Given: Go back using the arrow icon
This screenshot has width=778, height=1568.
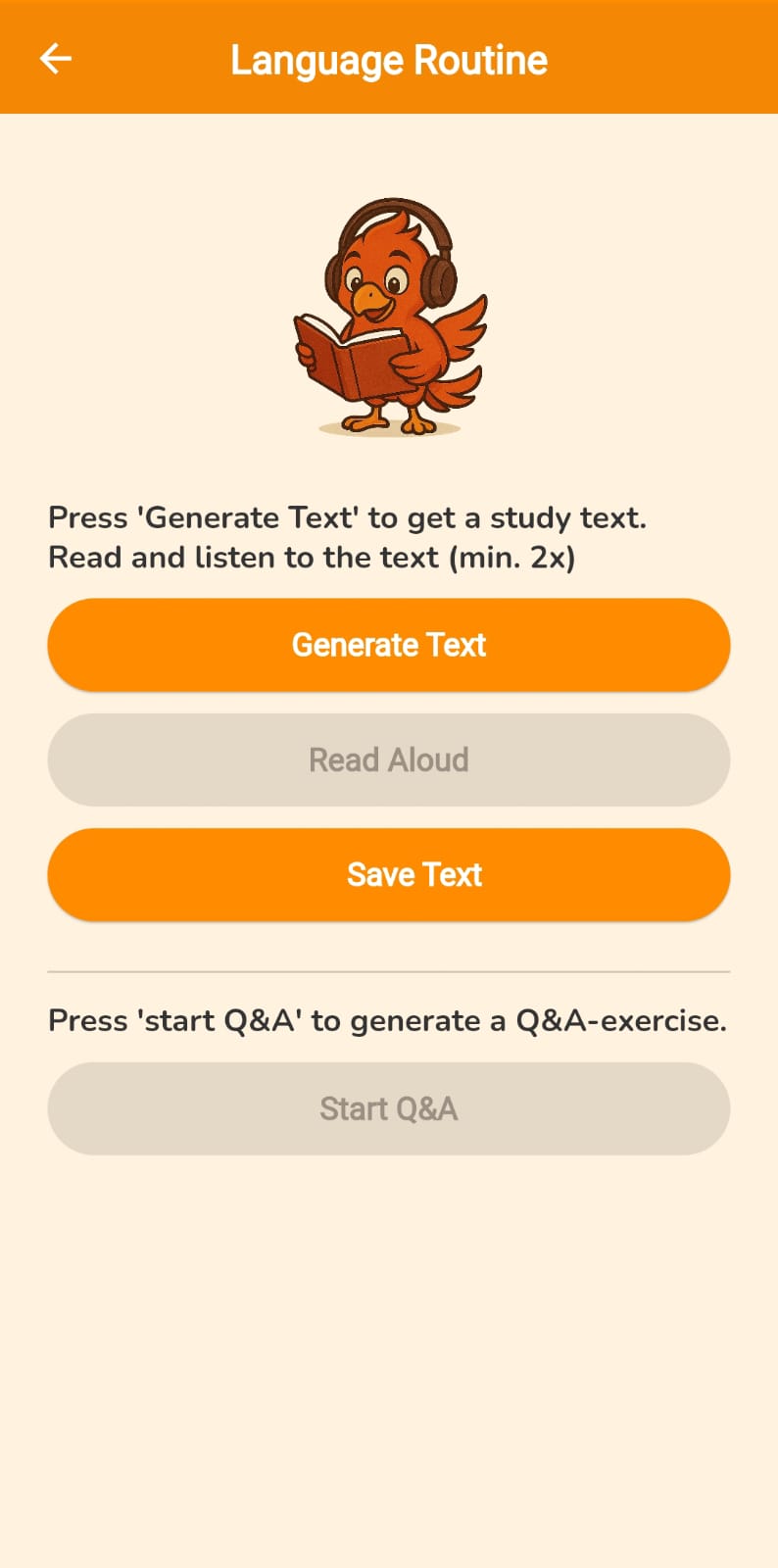Looking at the screenshot, I should pos(56,59).
